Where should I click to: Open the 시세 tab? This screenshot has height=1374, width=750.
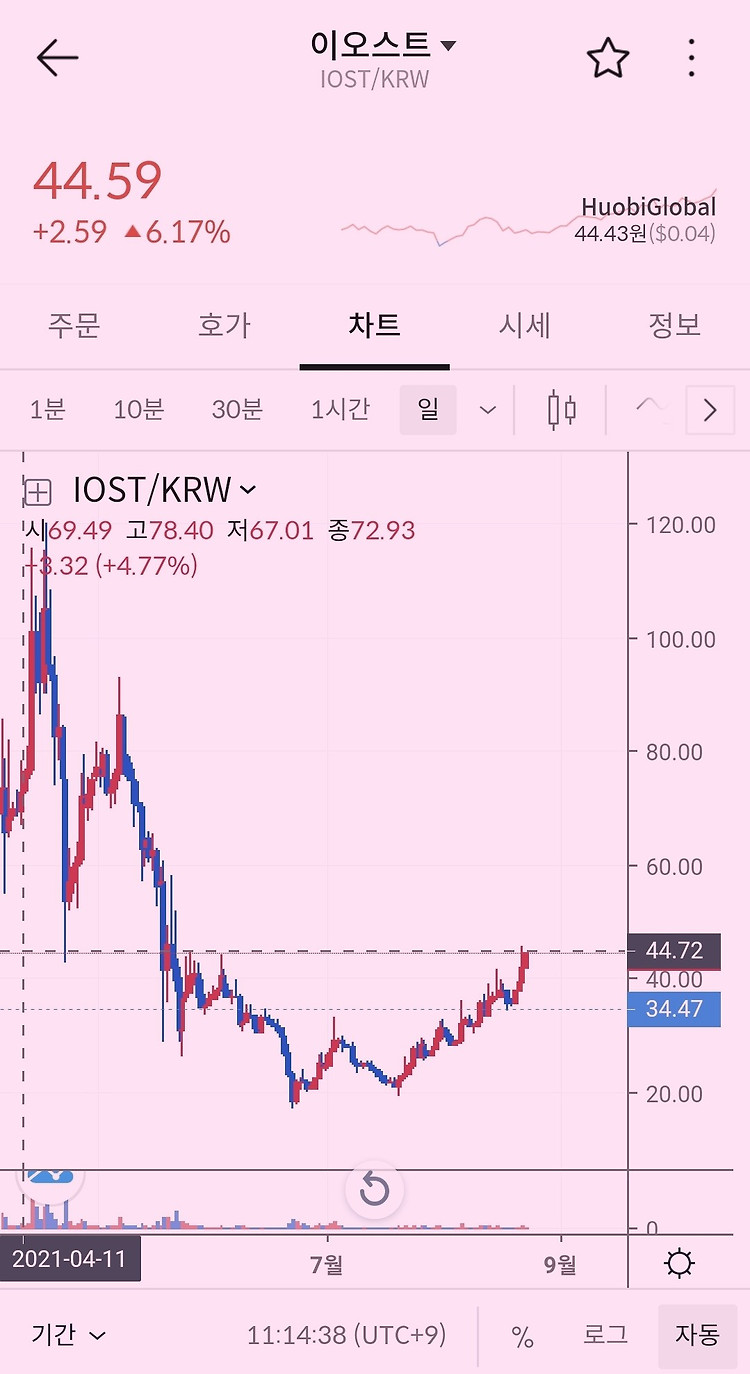click(524, 326)
